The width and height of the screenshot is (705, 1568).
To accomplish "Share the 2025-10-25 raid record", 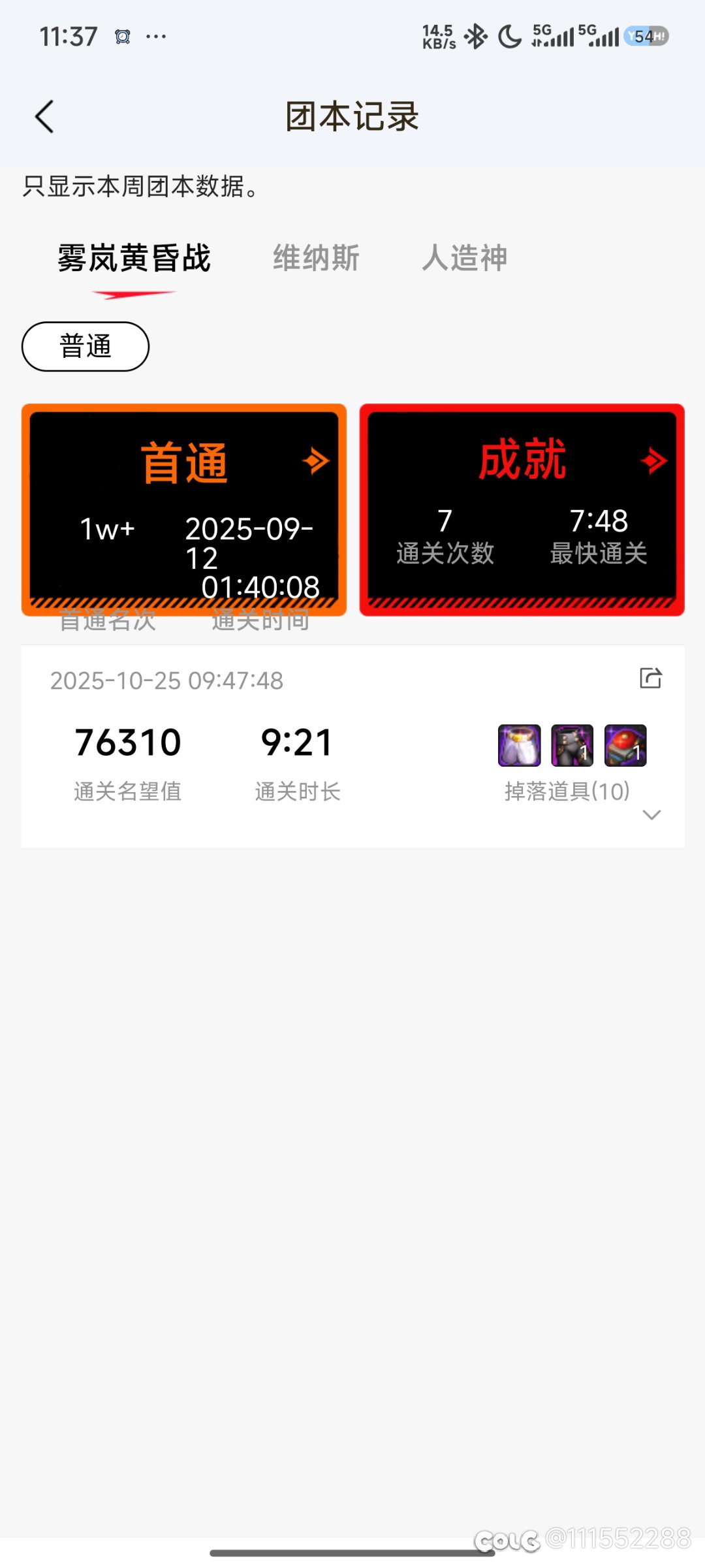I will (650, 678).
